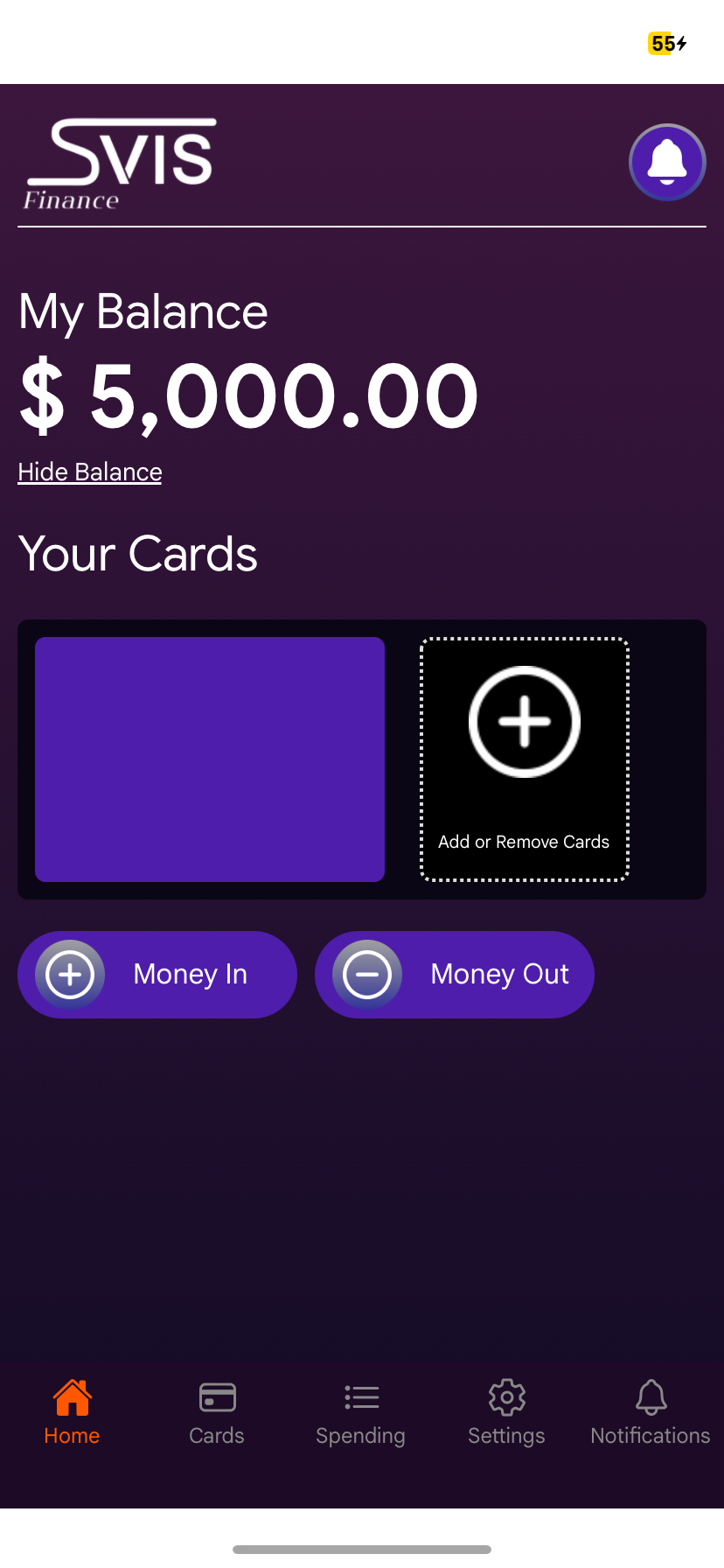Open the Notifications tab

(x=651, y=1411)
